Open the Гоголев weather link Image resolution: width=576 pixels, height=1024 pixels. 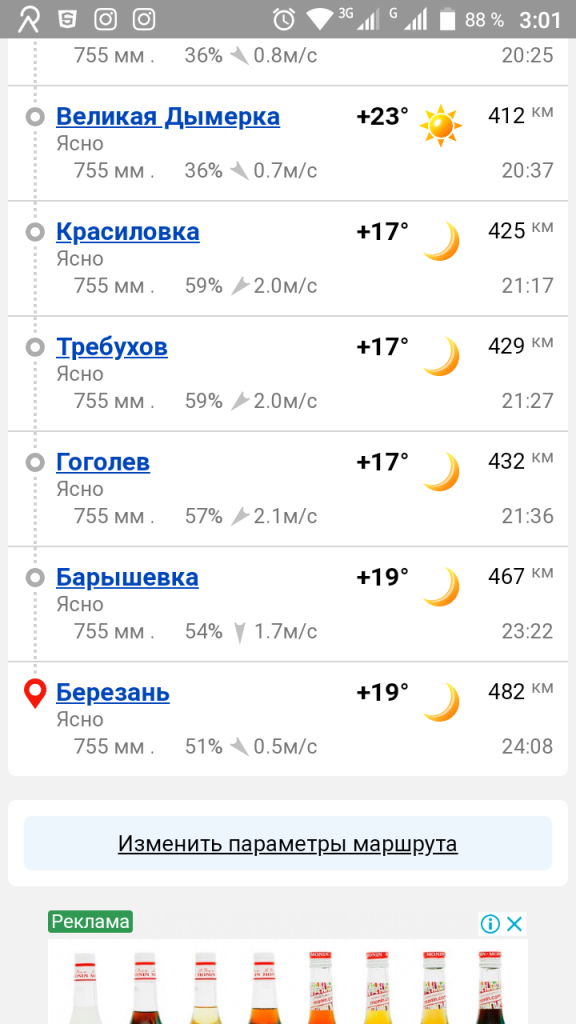point(103,462)
